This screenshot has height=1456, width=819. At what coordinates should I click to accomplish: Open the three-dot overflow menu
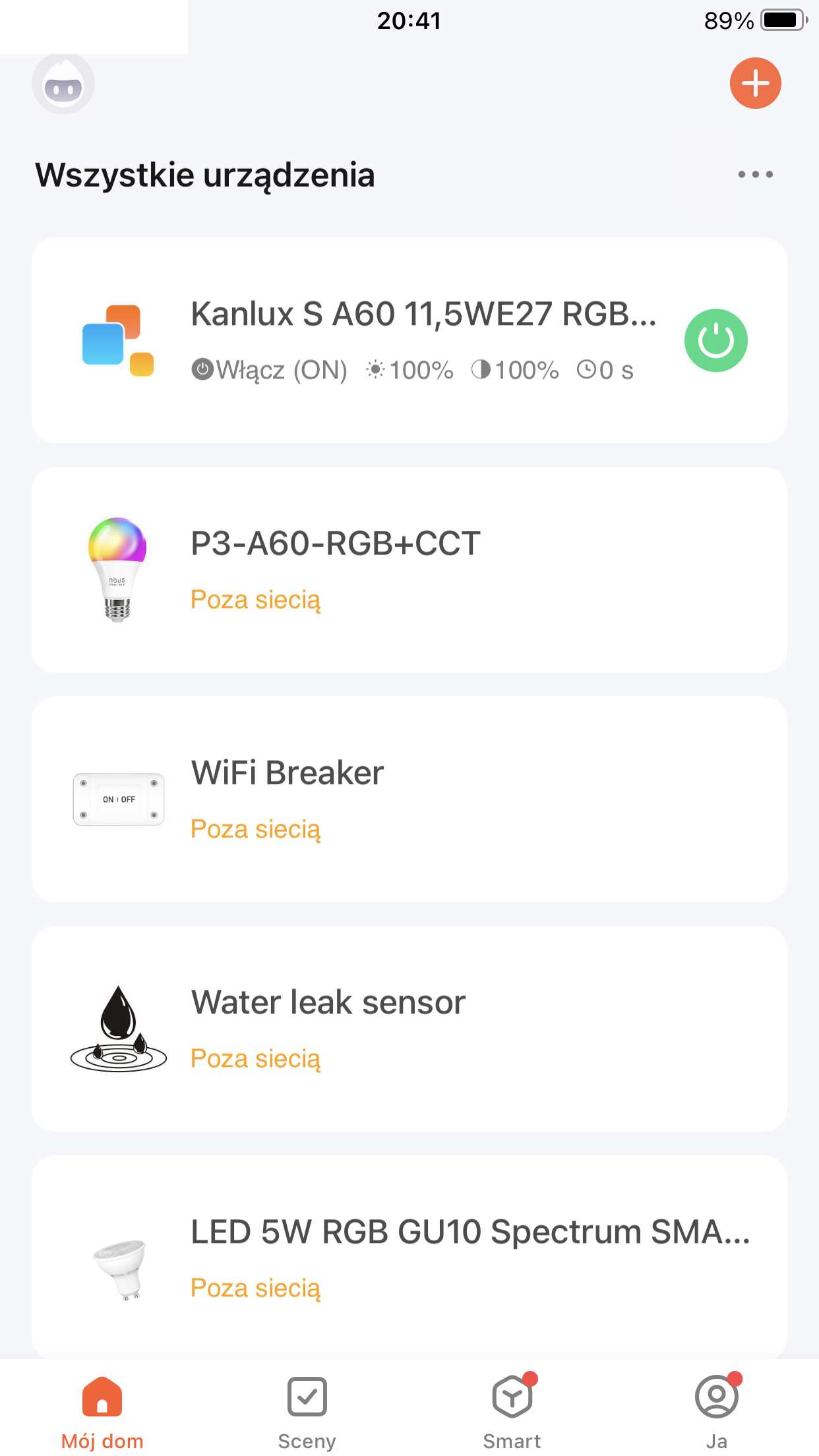(755, 175)
